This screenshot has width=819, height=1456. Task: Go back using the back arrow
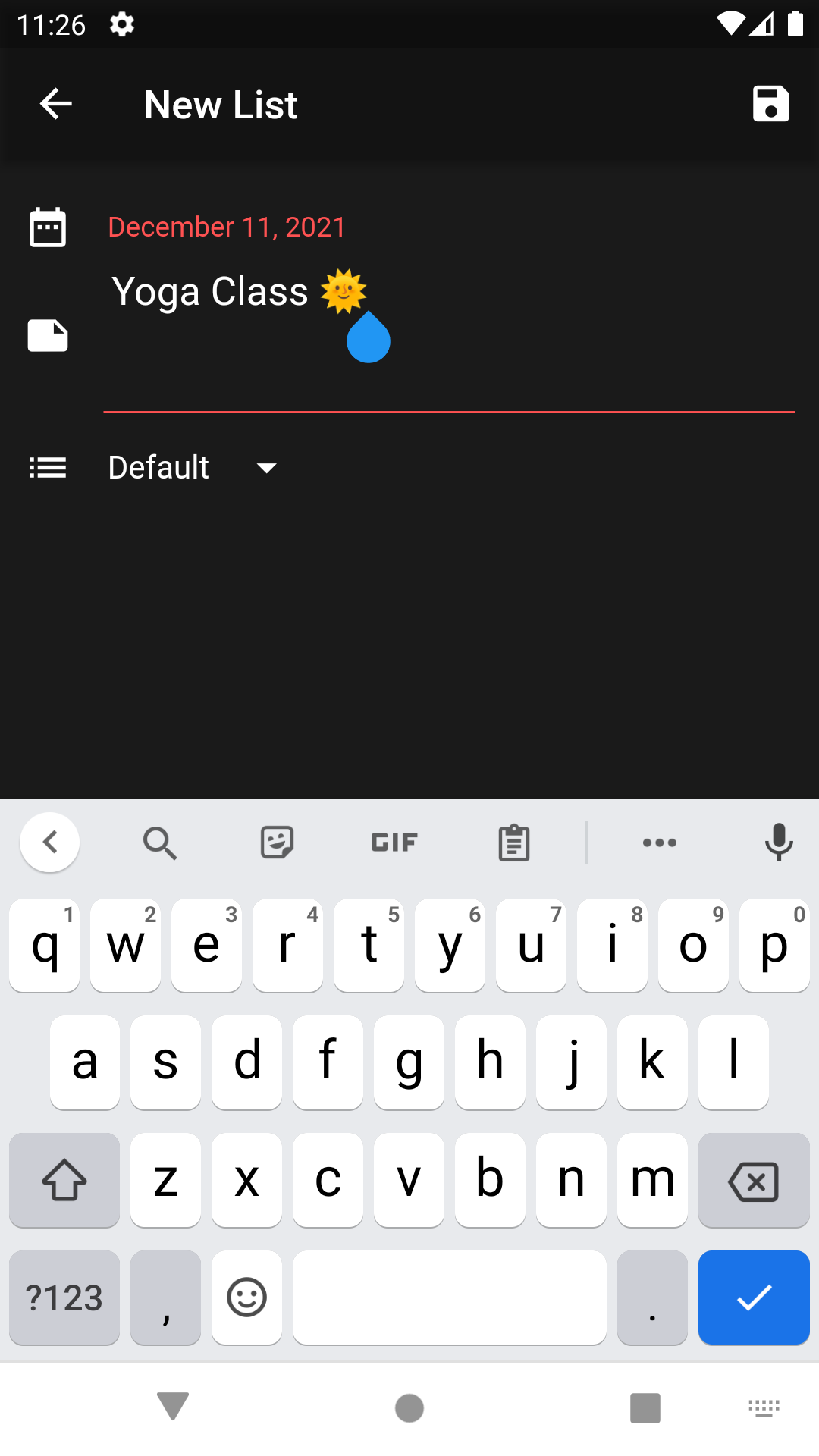pos(55,104)
